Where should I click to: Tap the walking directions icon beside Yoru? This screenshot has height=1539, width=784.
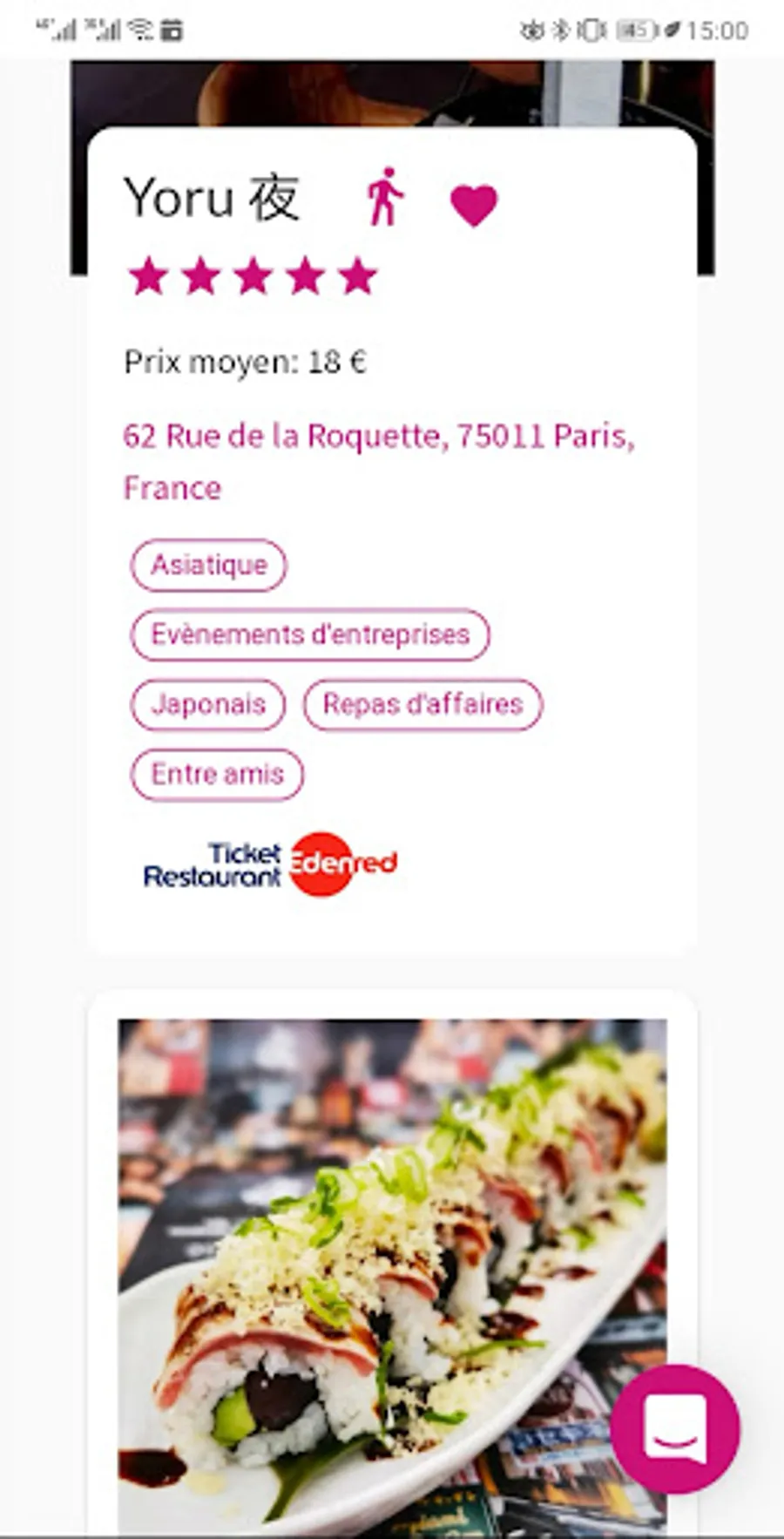(384, 198)
